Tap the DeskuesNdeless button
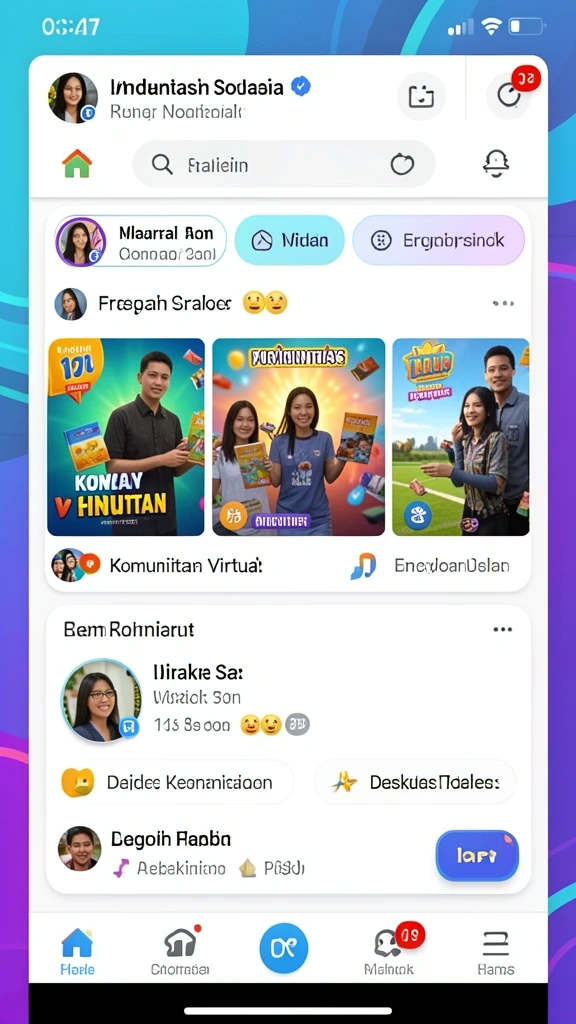Viewport: 576px width, 1024px height. (x=415, y=782)
